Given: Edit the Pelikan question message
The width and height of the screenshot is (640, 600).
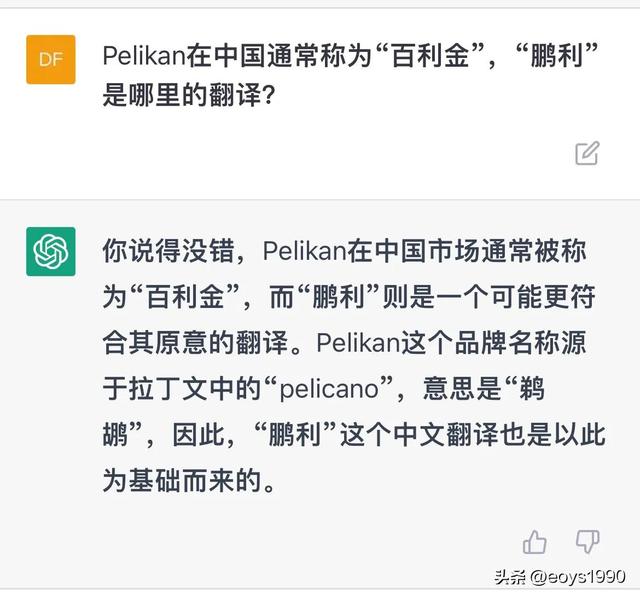Looking at the screenshot, I should 587,153.
